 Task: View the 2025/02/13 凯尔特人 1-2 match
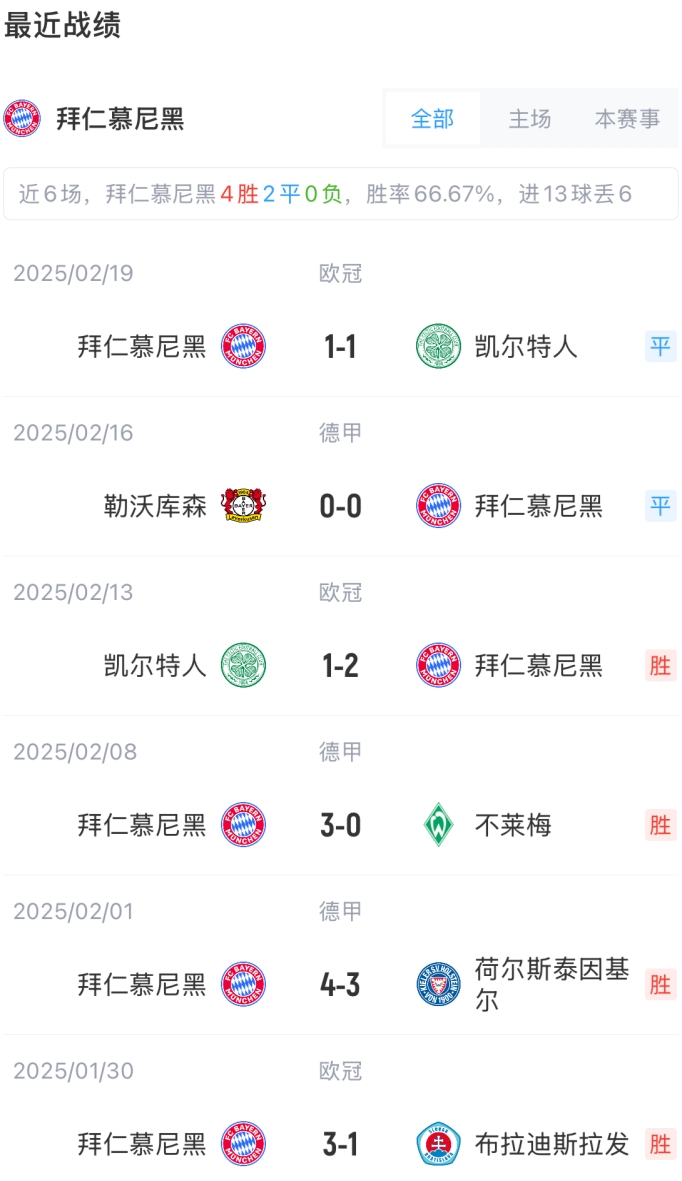[340, 665]
